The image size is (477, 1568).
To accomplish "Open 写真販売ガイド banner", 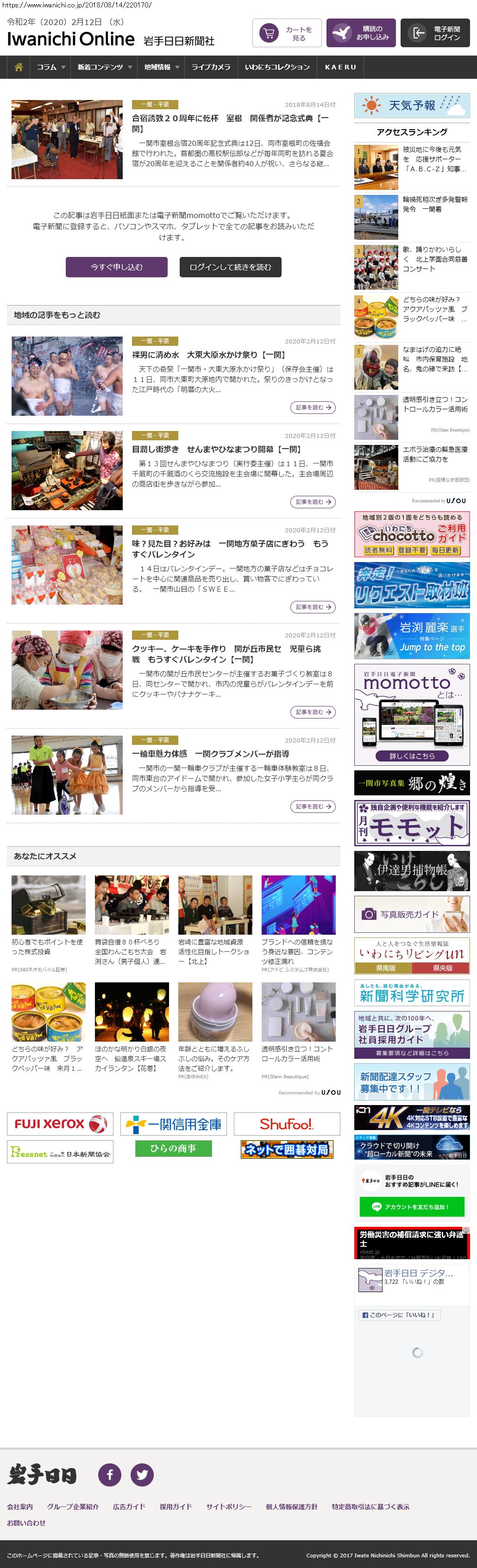I will 412,914.
